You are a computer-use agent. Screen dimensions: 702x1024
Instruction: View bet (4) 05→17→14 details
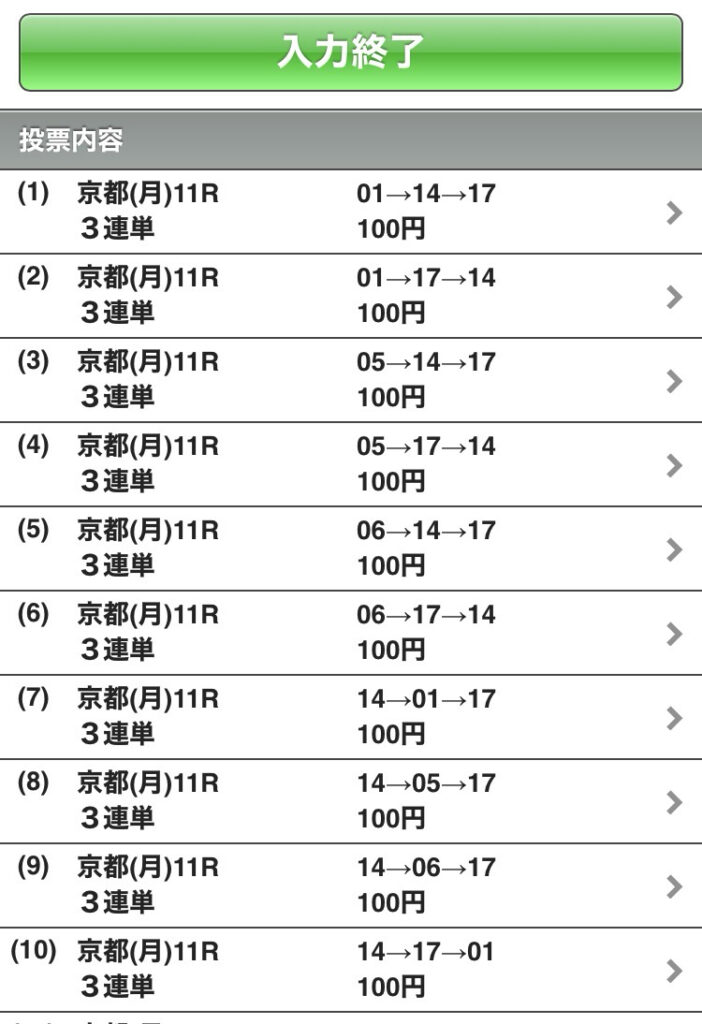coord(350,464)
